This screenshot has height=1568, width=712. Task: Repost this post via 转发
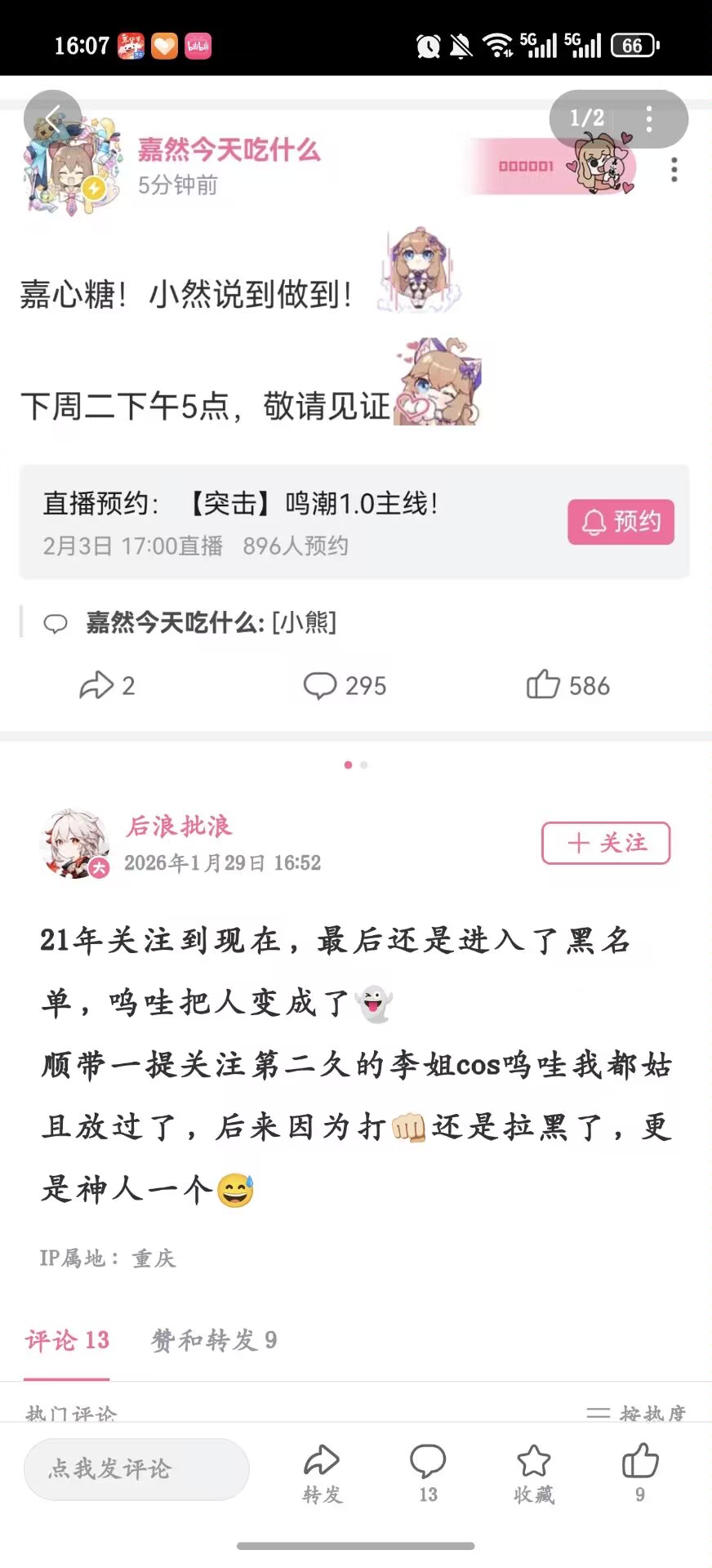322,1472
